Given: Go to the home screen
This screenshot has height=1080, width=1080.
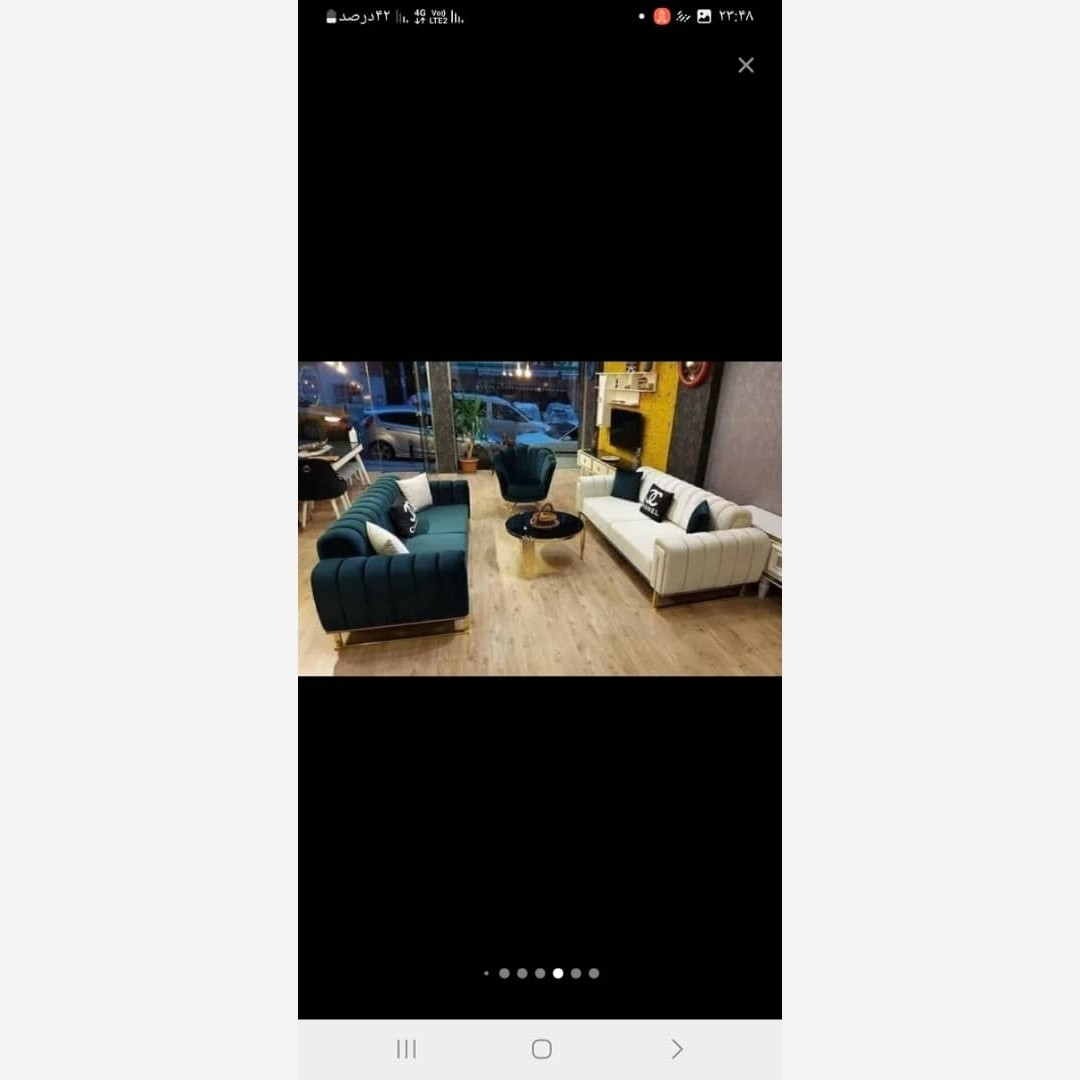Looking at the screenshot, I should (x=541, y=1049).
